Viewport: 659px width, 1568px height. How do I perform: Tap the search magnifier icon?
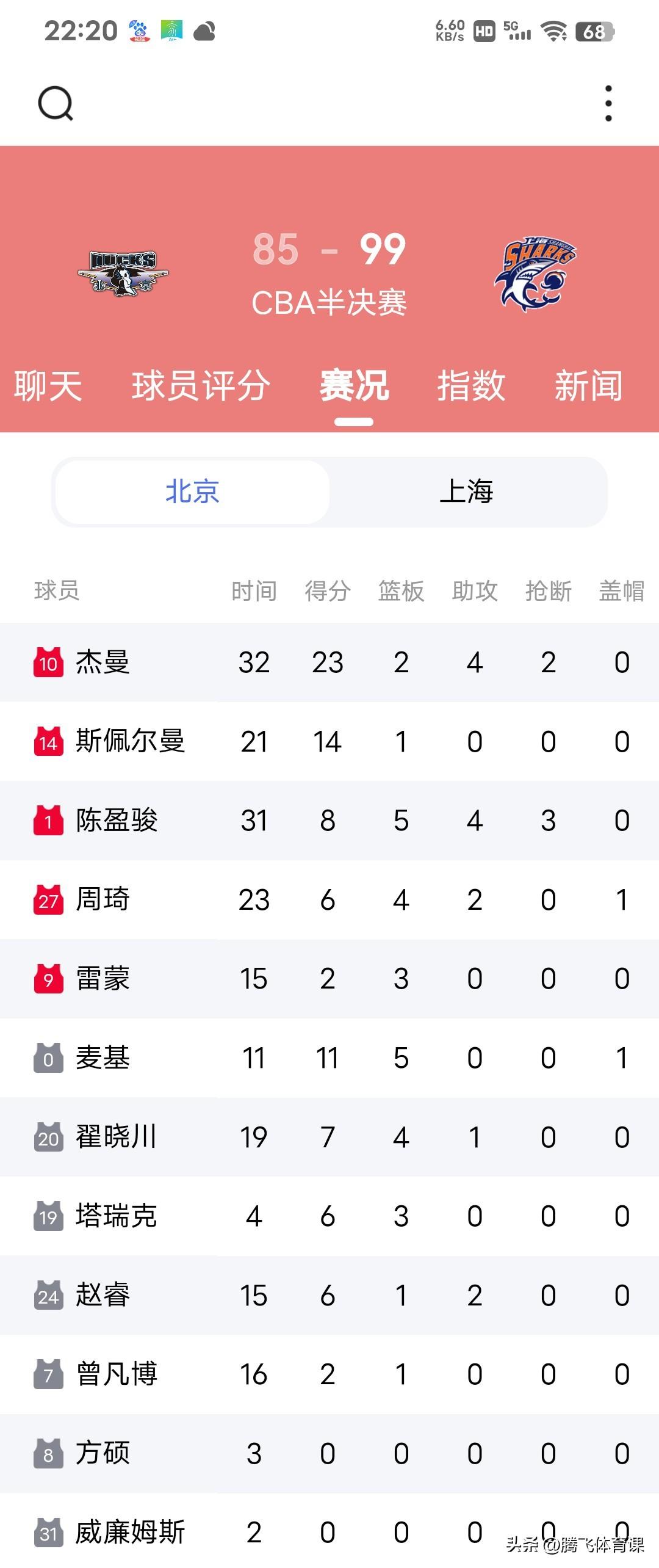tap(56, 103)
